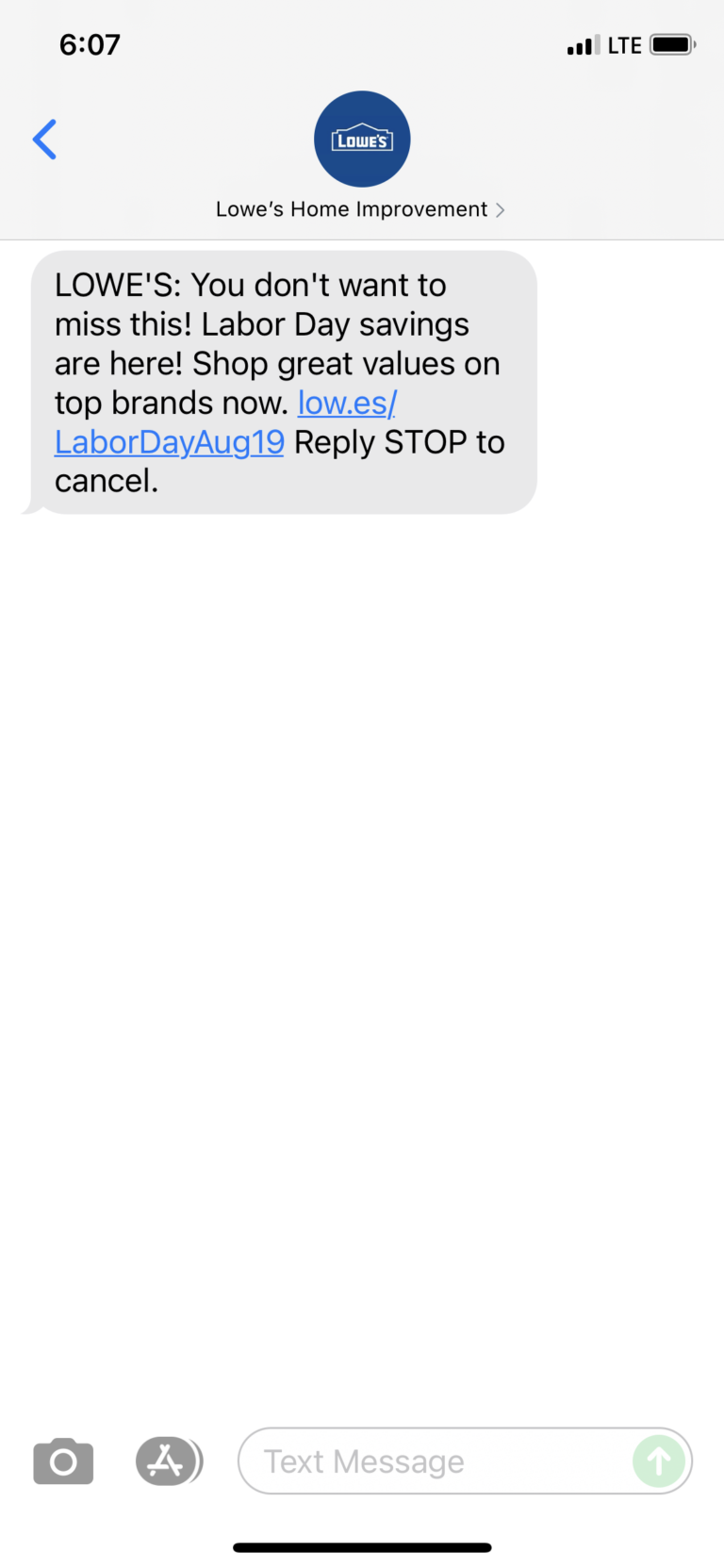Viewport: 724px width, 1568px height.
Task: Select the Text Message input field
Action: pos(424,1461)
